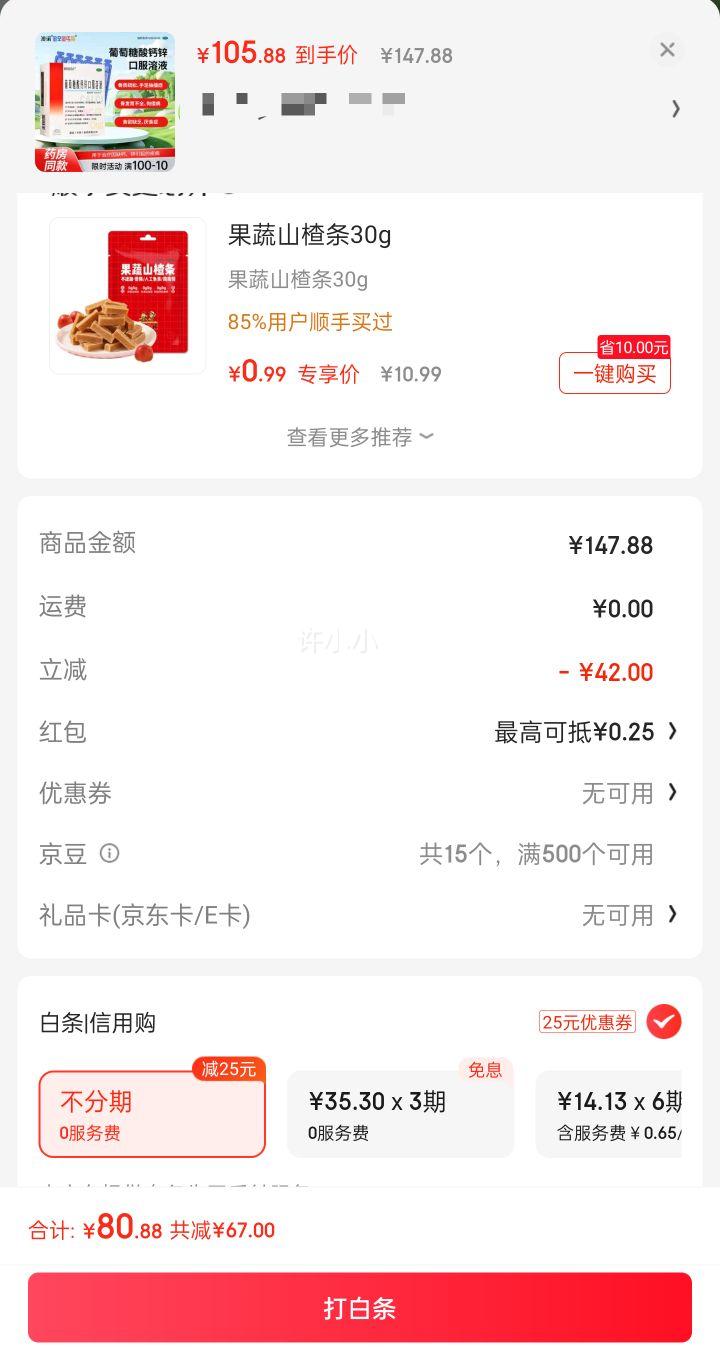Tap the 打白条 pay button
This screenshot has width=720, height=1347.
click(x=360, y=1307)
